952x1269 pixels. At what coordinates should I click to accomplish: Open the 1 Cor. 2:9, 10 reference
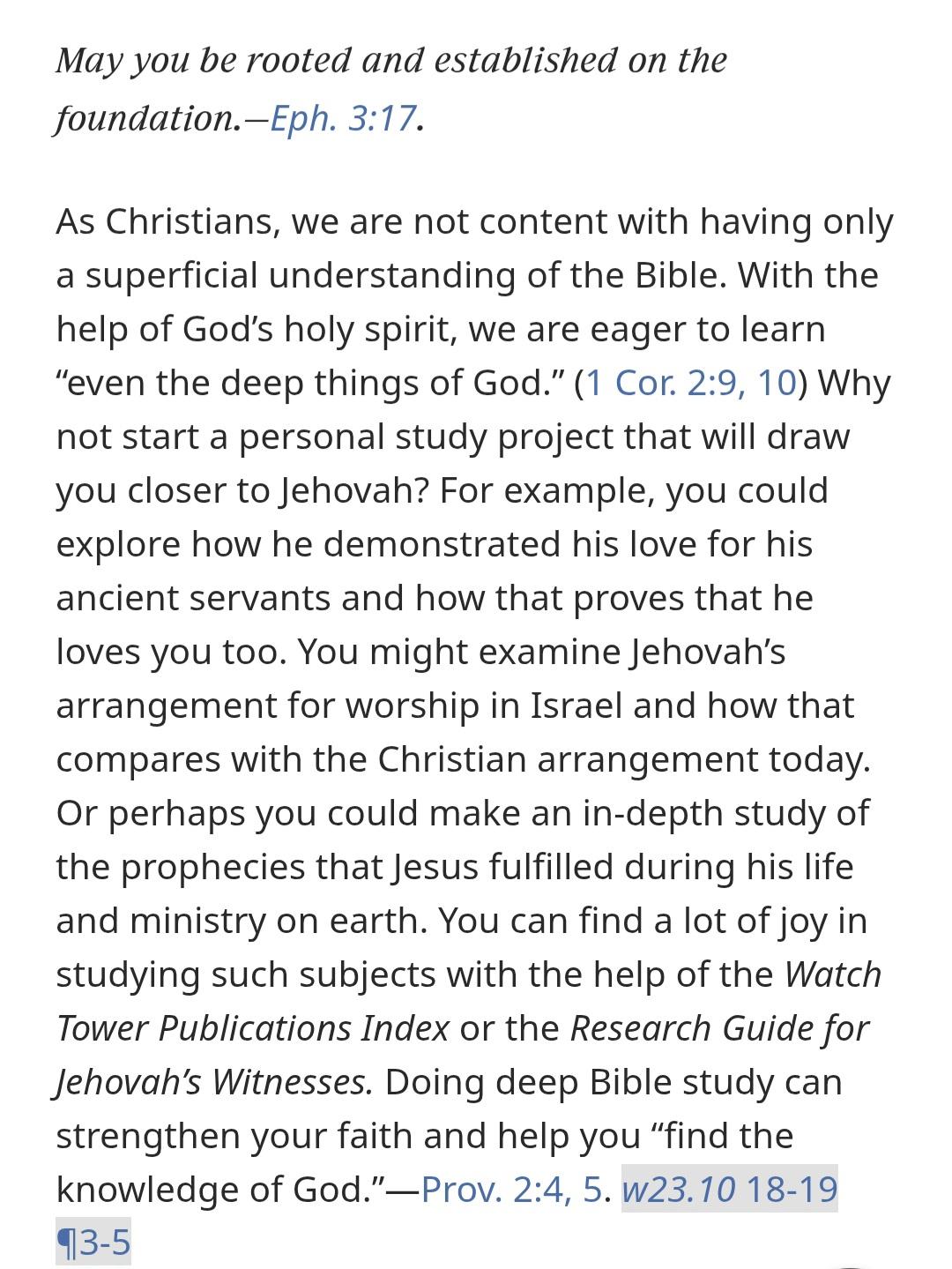(691, 383)
